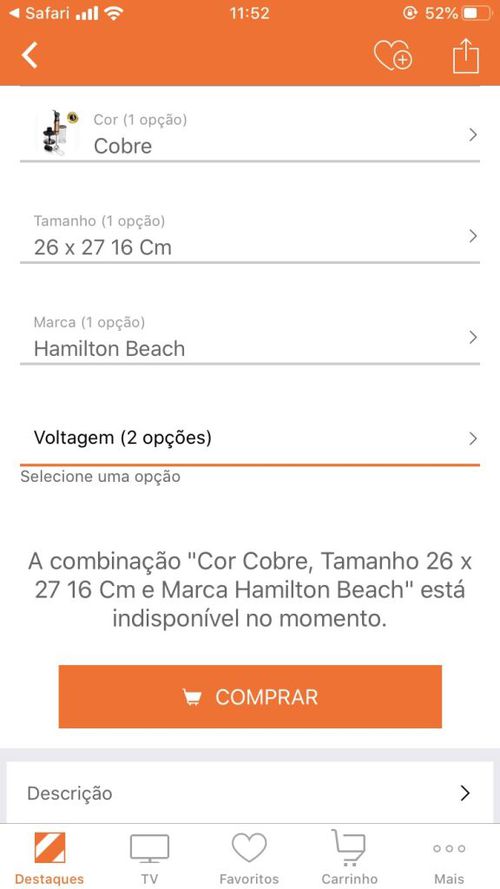Switch to the TV tab
Viewport: 500px width, 889px height.
pyautogui.click(x=150, y=857)
